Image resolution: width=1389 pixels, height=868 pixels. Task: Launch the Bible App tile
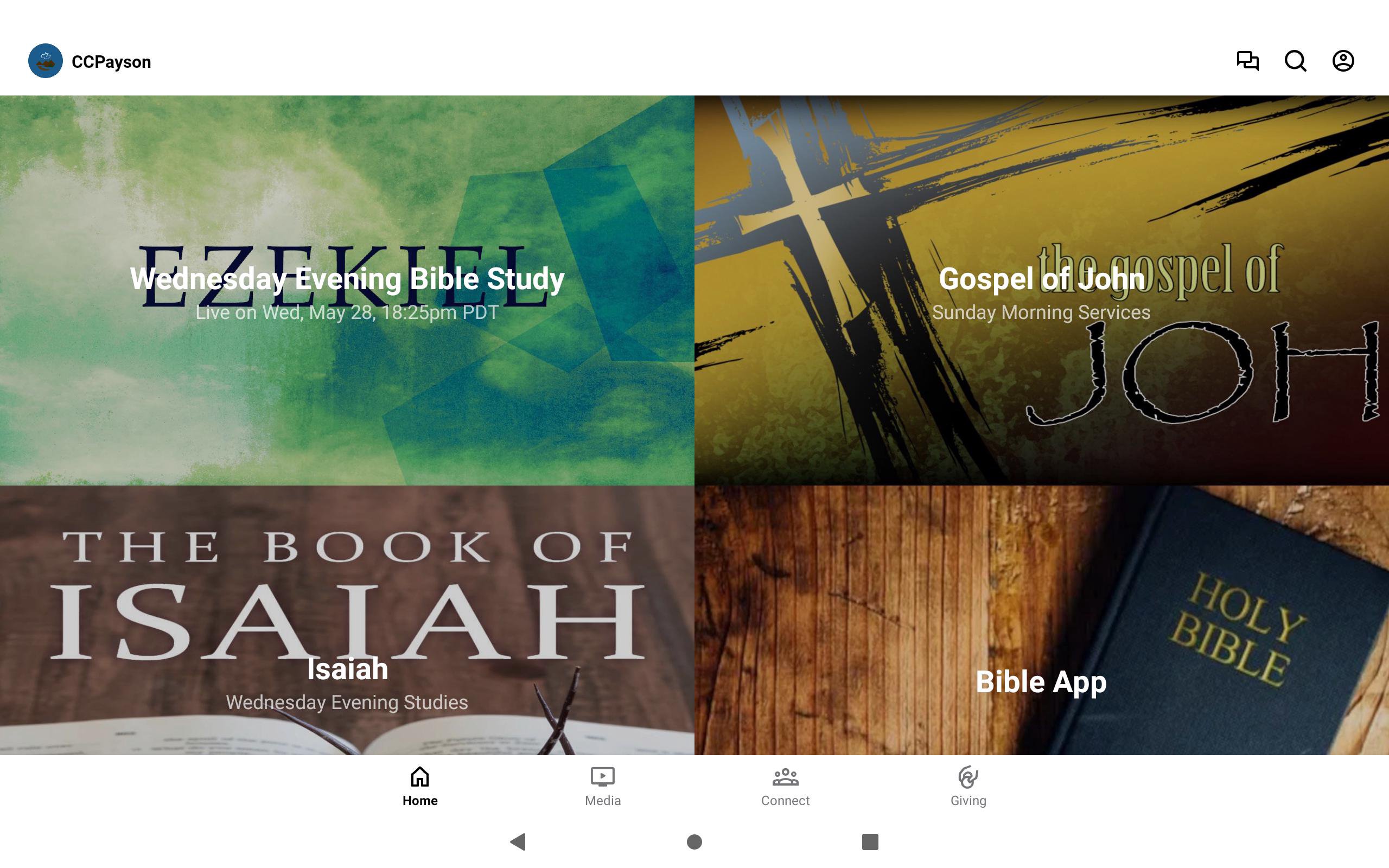[x=1041, y=620]
